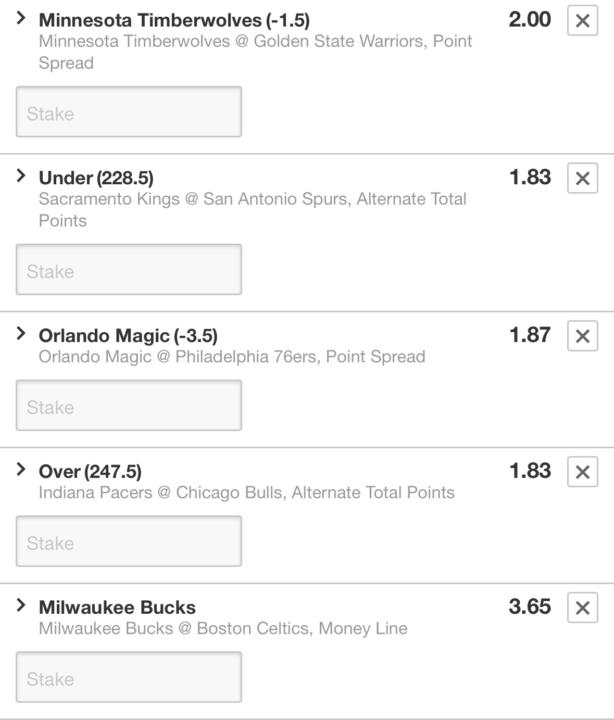Focus the Stake field for Over (247.5)
This screenshot has width=614, height=720.
[x=128, y=542]
